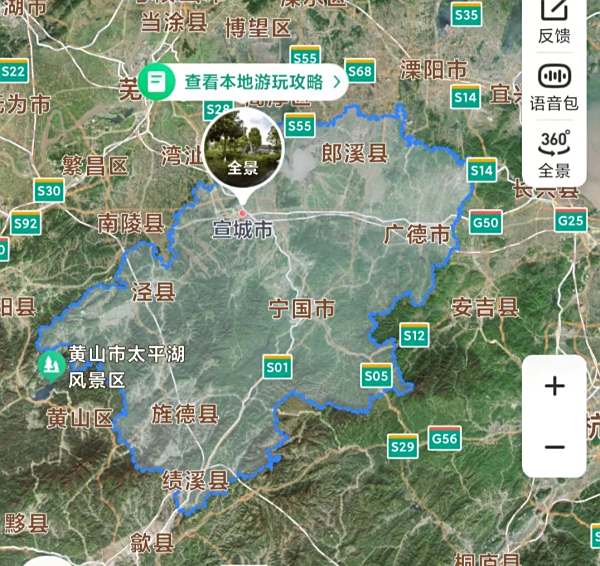
Task: Zoom in with the plus button
Action: pos(554,386)
